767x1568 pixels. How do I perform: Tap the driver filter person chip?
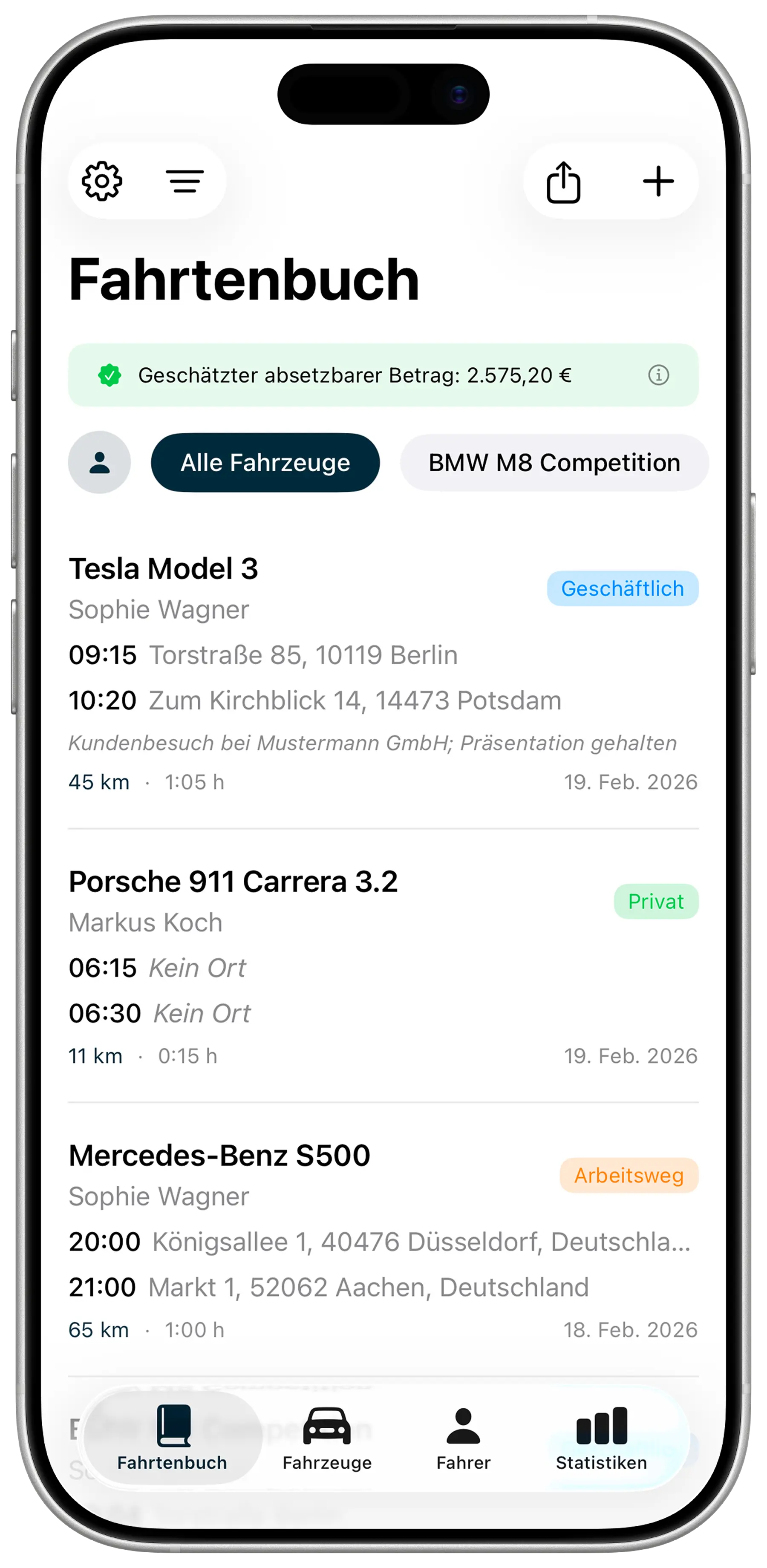point(99,463)
